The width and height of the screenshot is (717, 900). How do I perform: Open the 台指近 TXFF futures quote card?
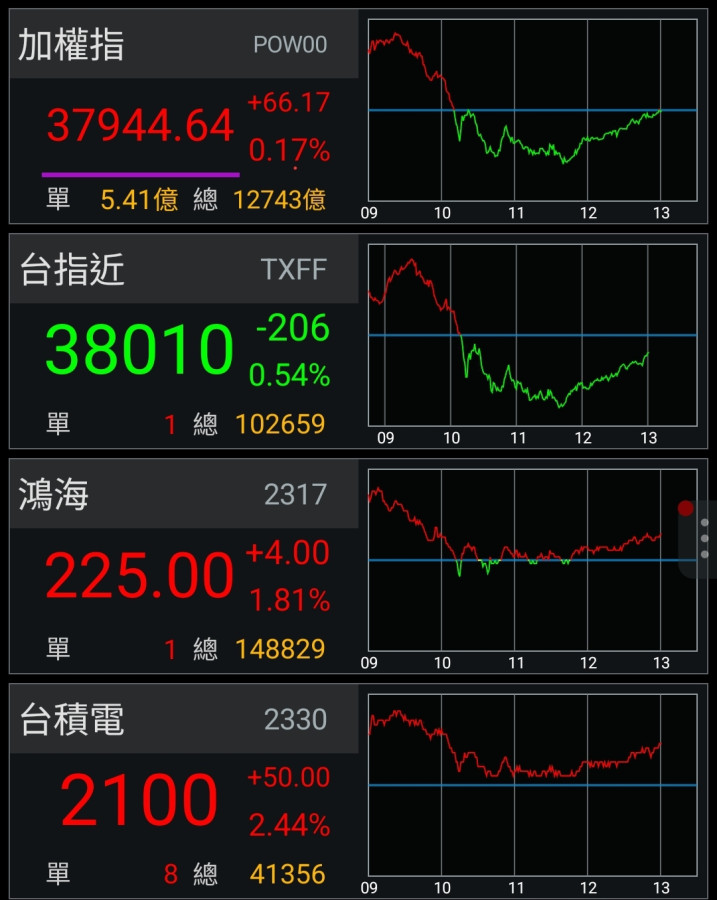(184, 342)
